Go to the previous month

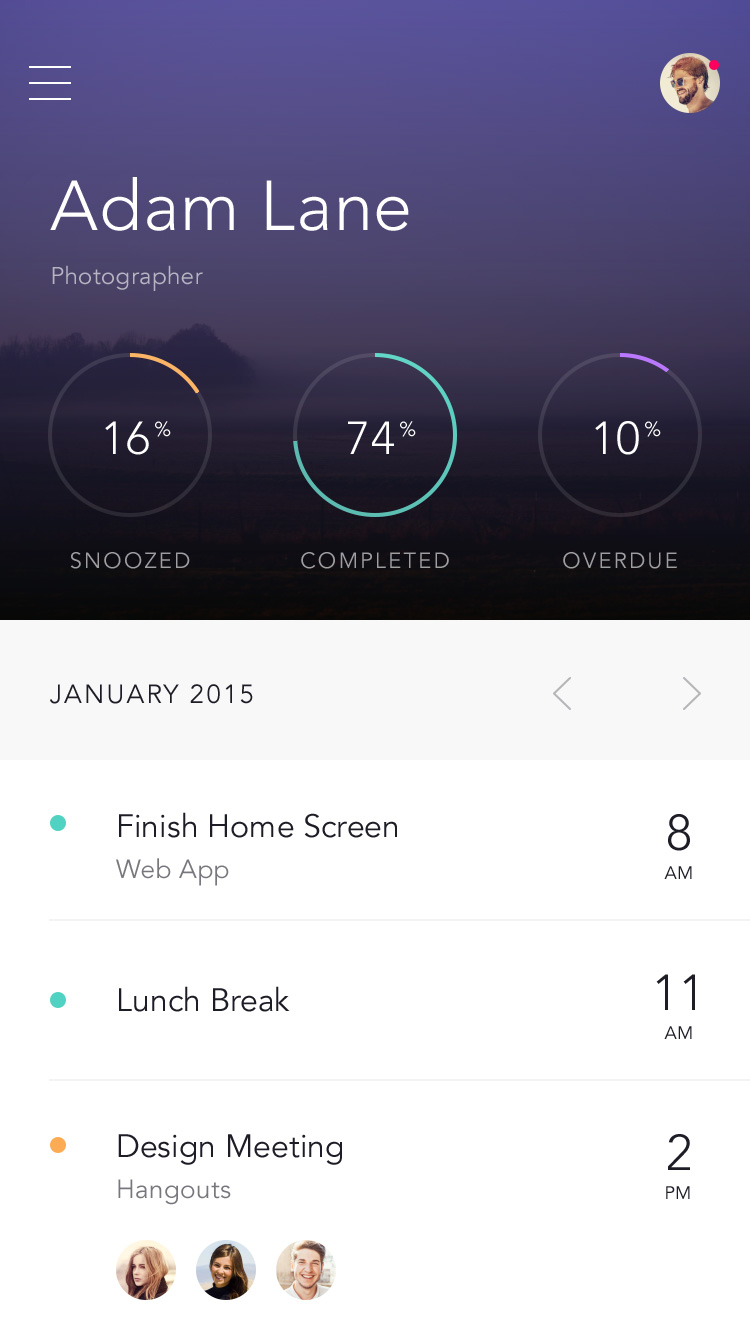coord(563,693)
